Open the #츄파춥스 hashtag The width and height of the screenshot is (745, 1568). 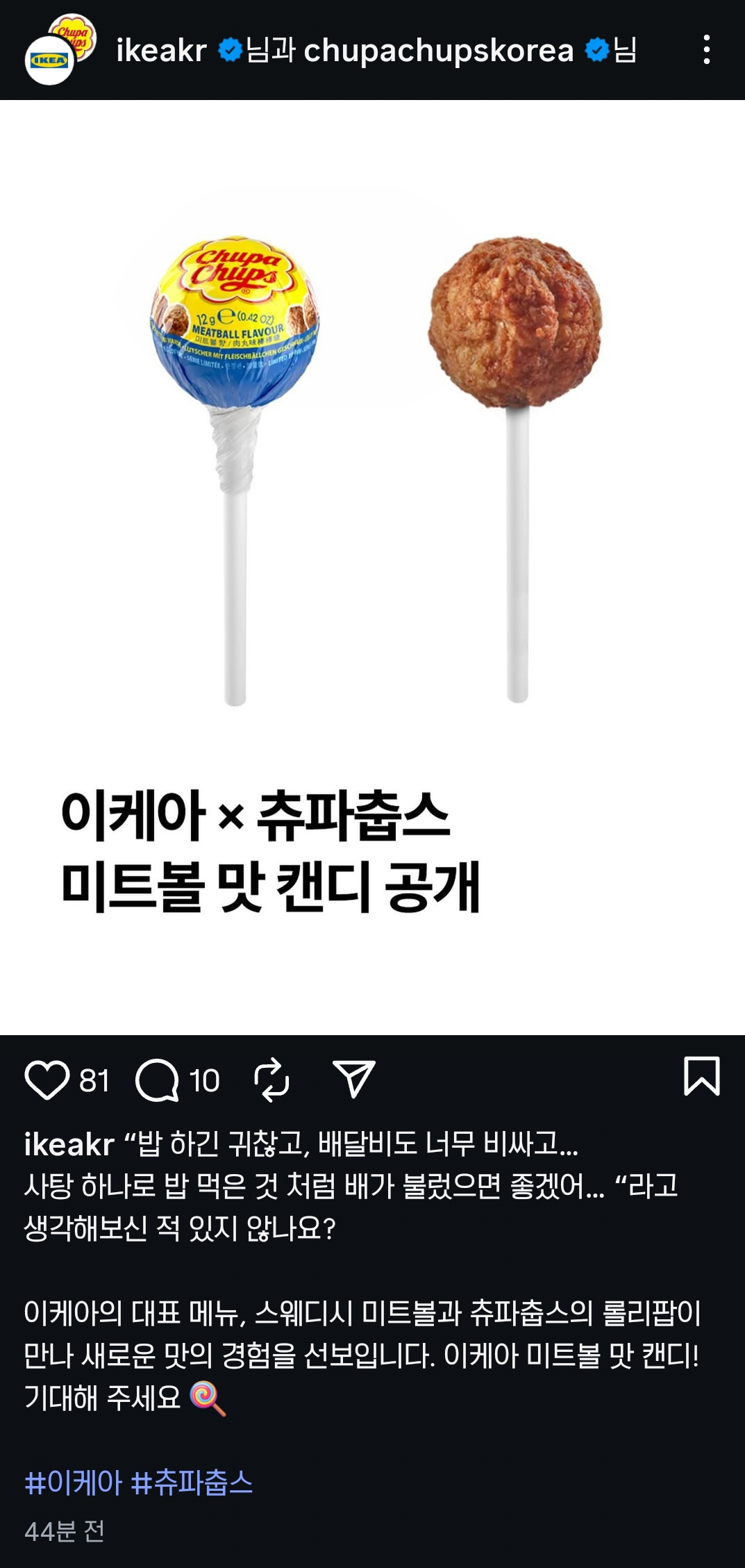[192, 1483]
